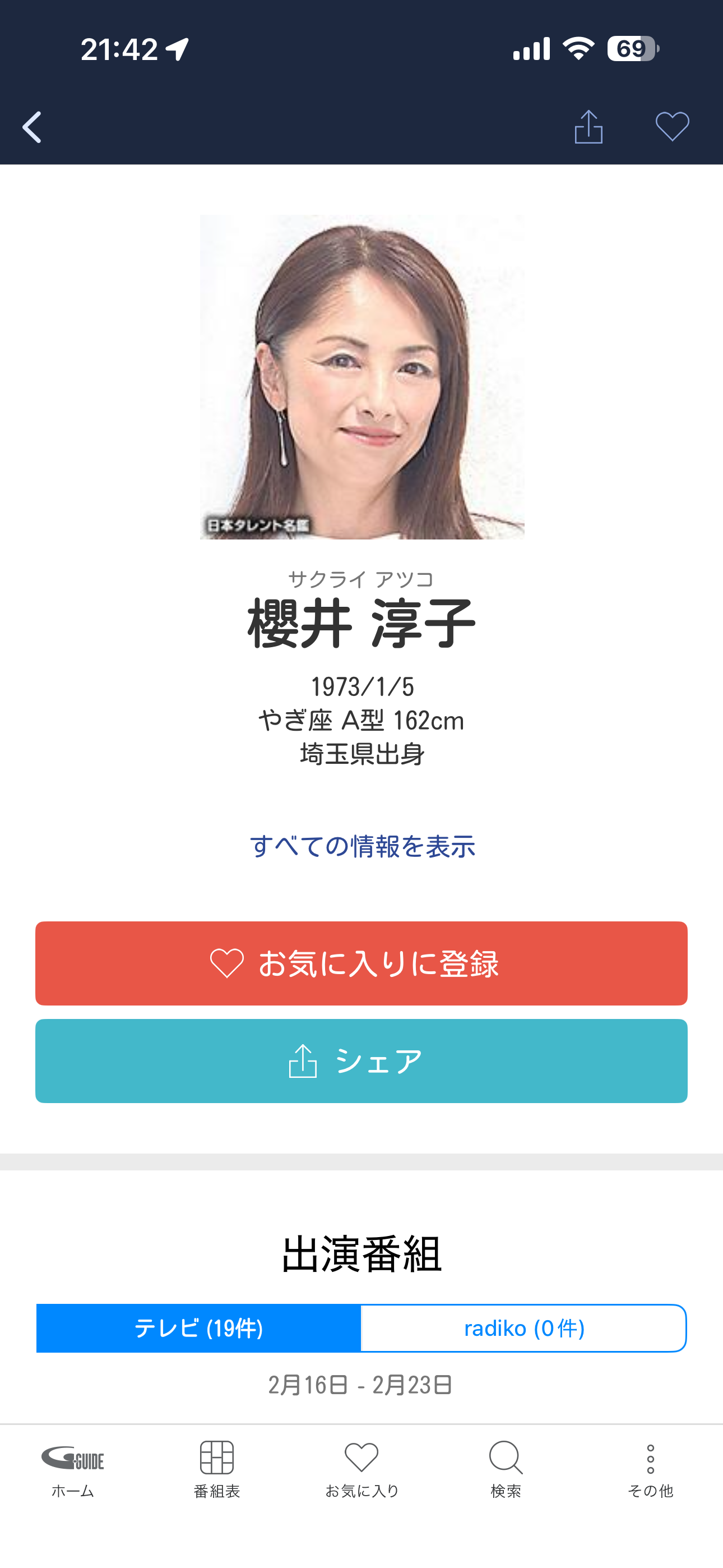Tap the お気に入りに登録 button

361,963
